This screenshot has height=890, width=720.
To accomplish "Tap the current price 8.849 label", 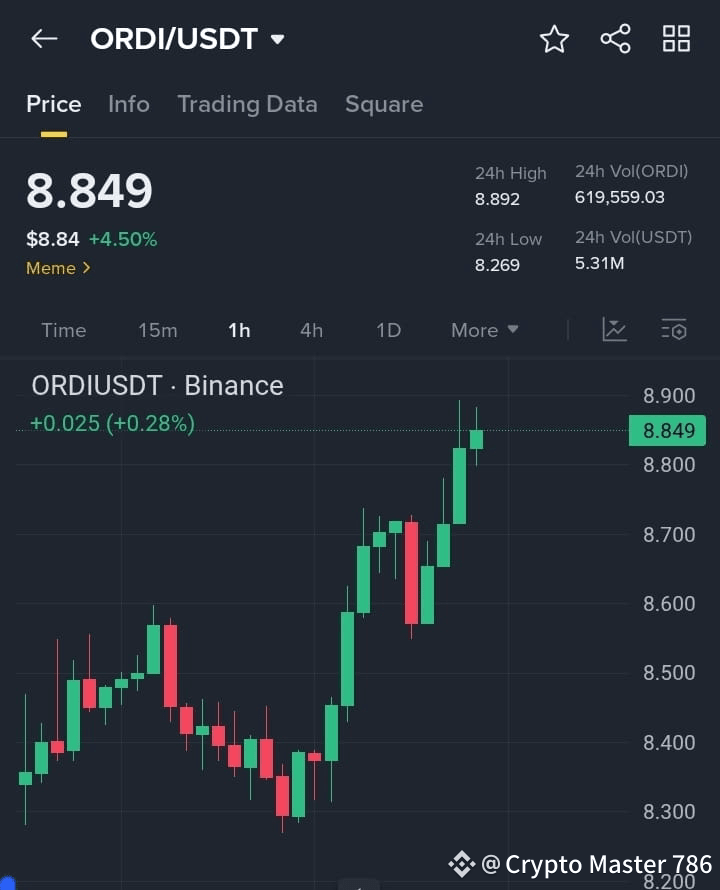I will tap(89, 192).
